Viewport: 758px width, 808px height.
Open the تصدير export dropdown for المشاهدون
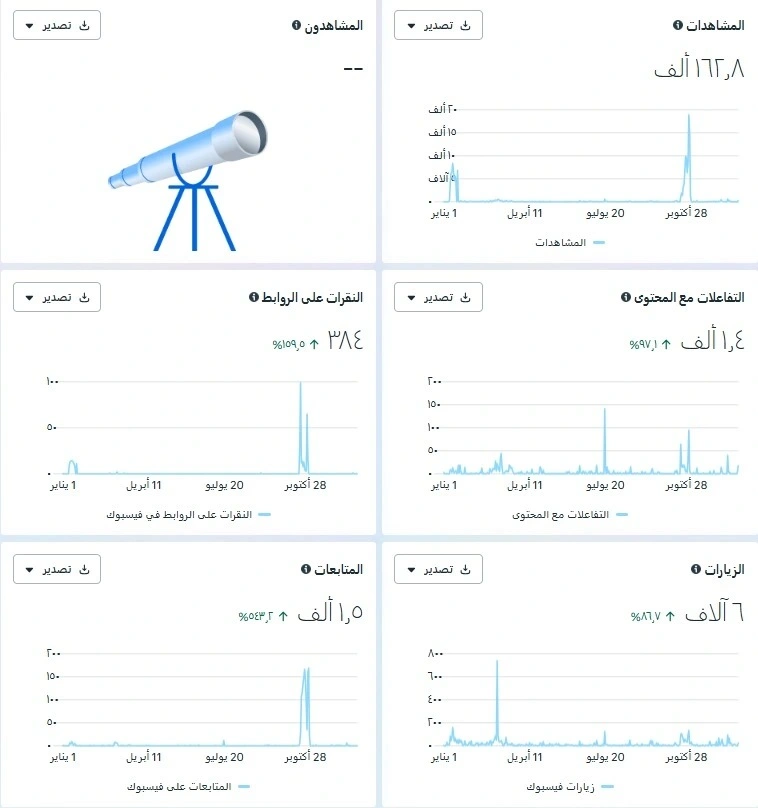[56, 26]
